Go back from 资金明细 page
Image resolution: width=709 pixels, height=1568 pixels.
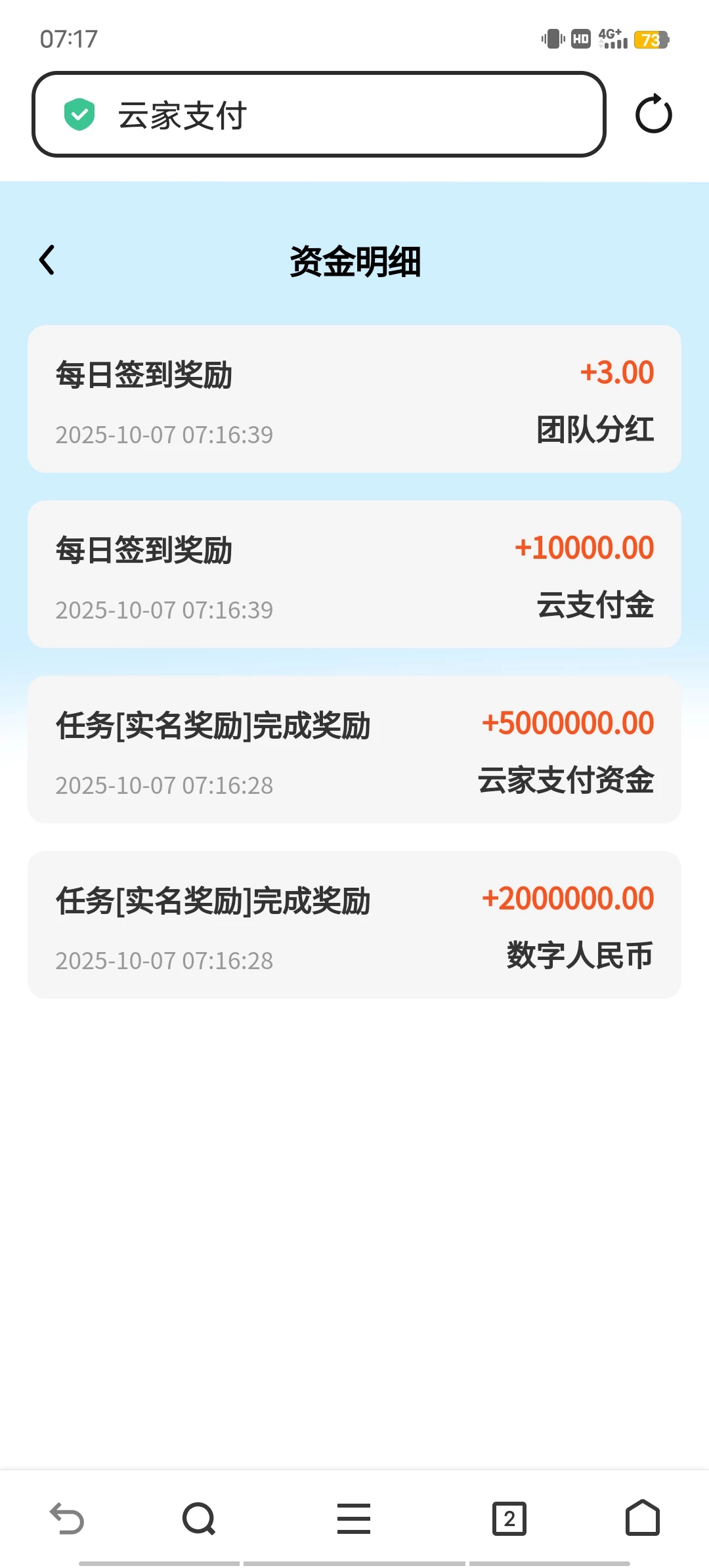pos(47,260)
